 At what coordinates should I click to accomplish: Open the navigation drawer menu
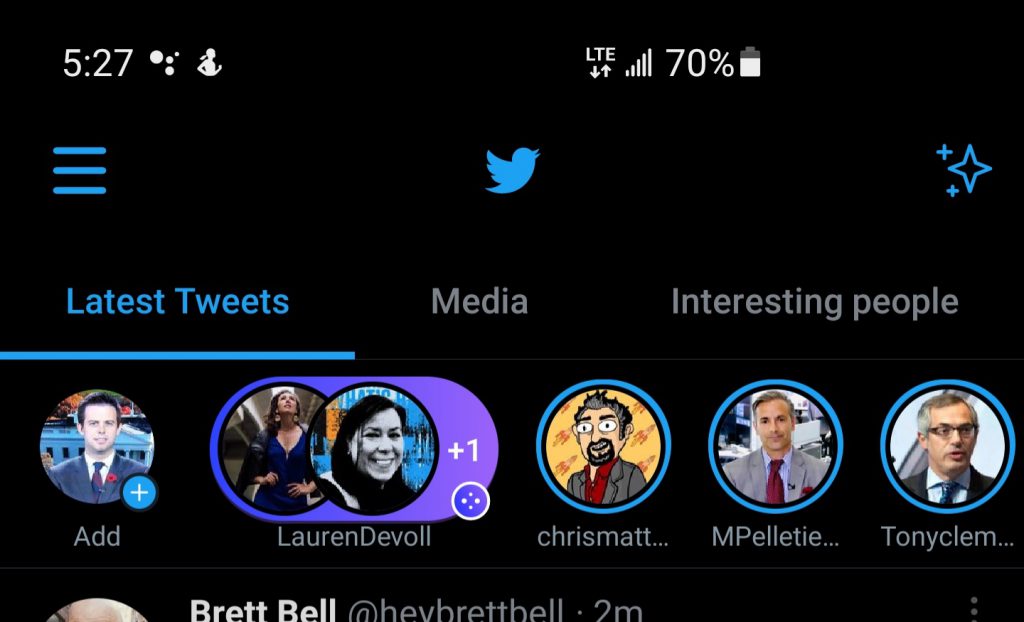tap(80, 170)
